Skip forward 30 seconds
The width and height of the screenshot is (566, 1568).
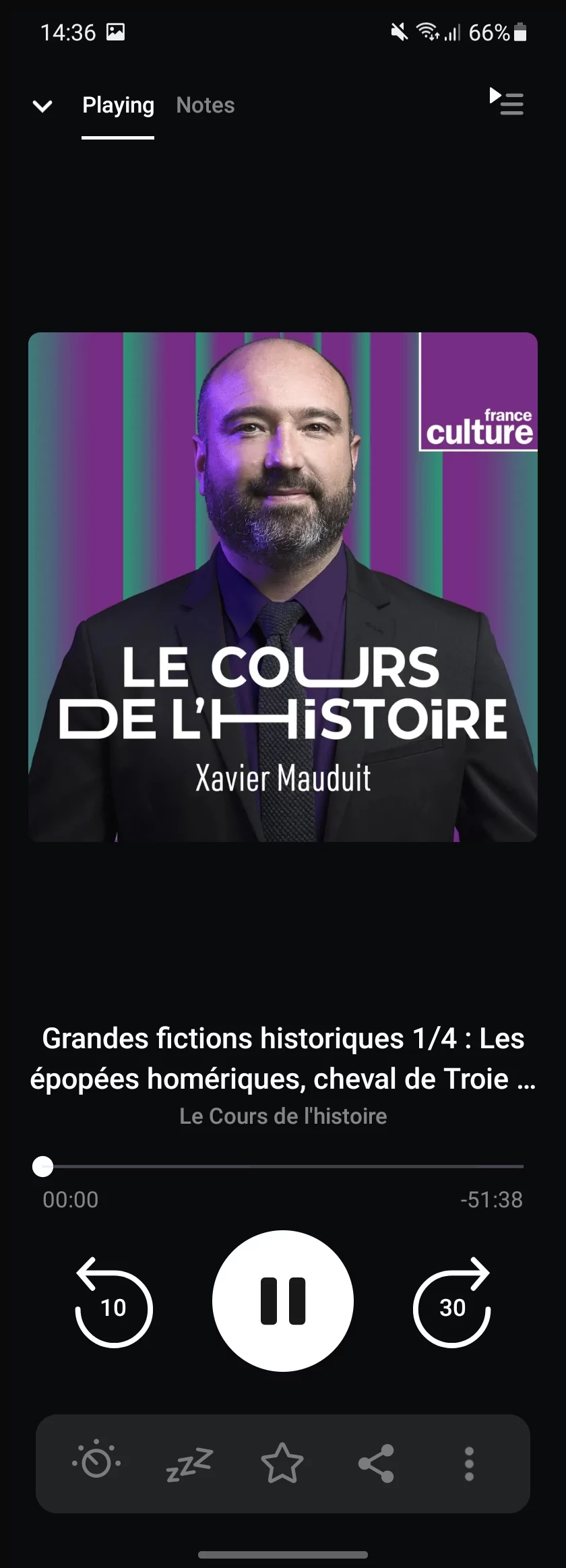[451, 1302]
